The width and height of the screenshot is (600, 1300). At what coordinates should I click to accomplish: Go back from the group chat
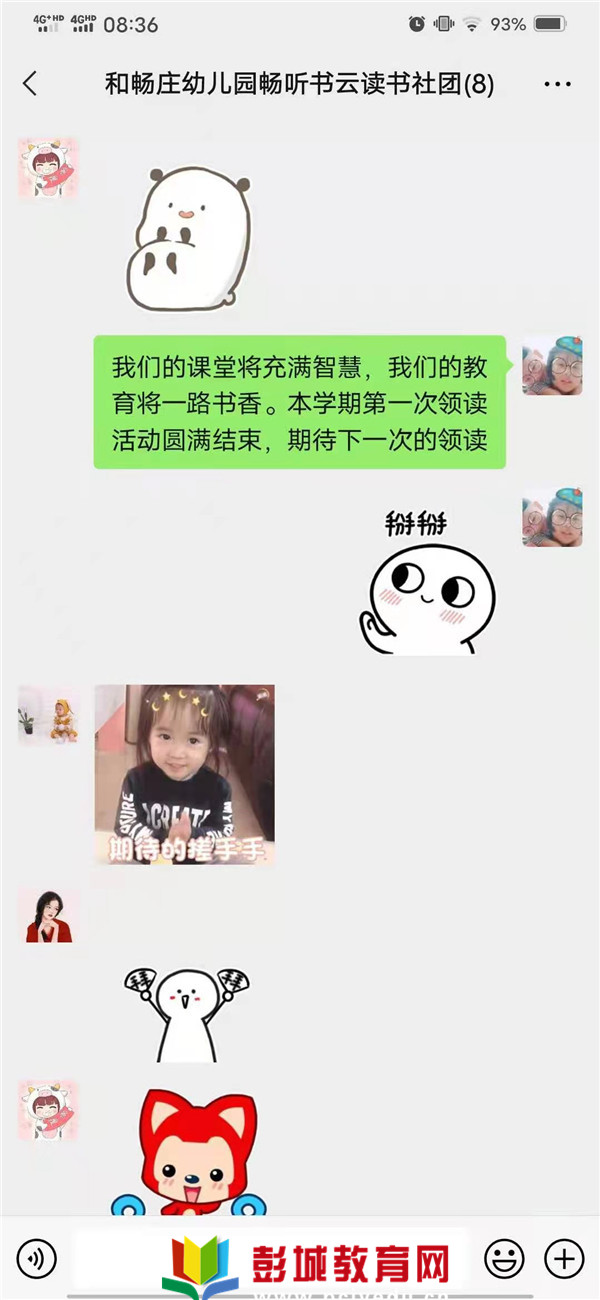[30, 84]
